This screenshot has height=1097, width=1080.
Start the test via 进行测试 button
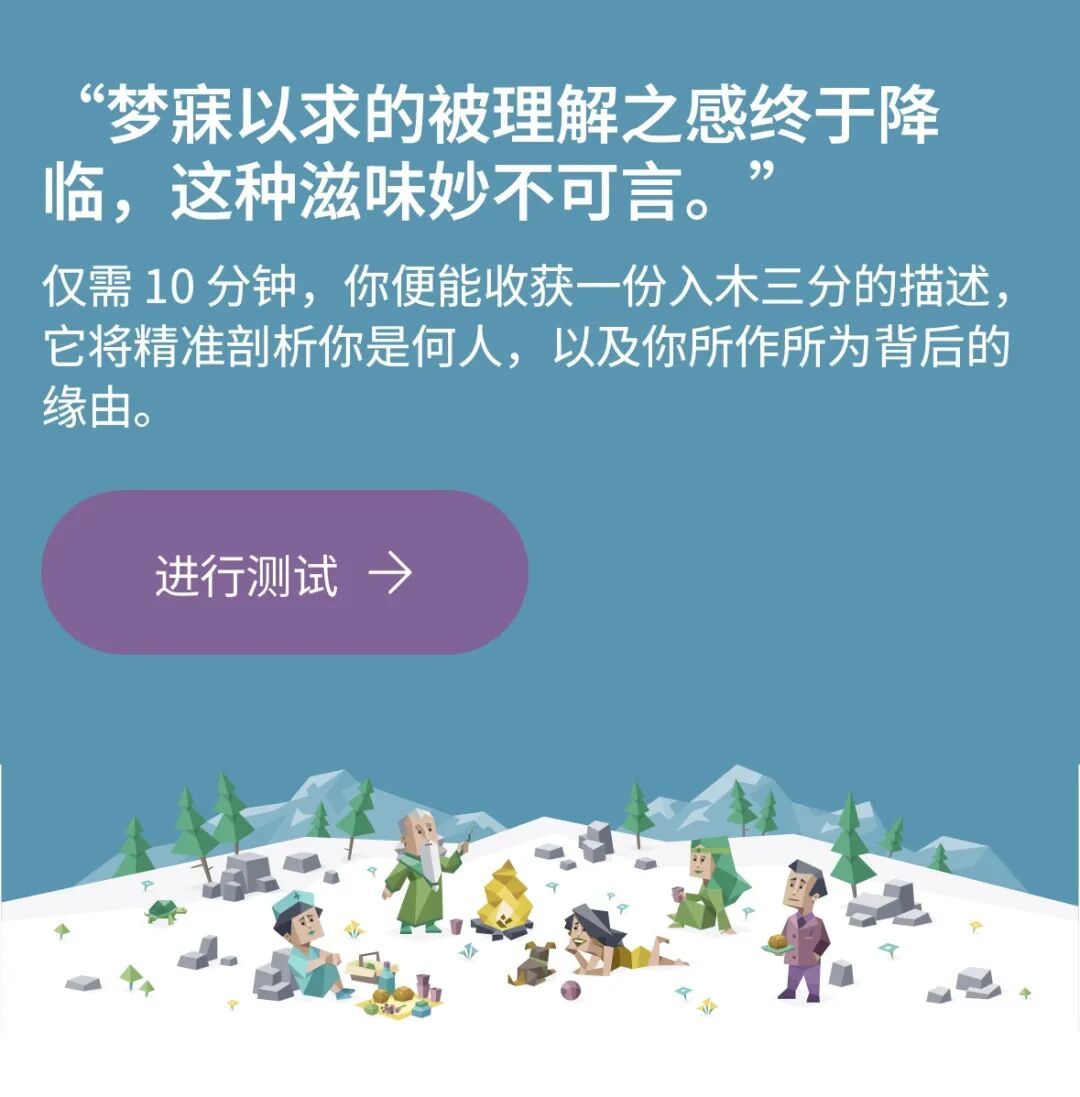tap(284, 573)
